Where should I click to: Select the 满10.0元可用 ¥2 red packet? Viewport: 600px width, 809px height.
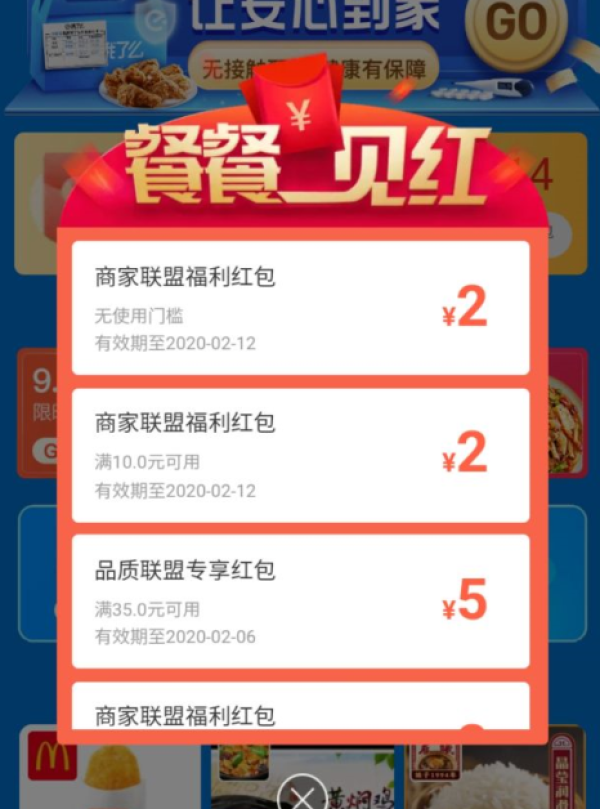[x=300, y=455]
